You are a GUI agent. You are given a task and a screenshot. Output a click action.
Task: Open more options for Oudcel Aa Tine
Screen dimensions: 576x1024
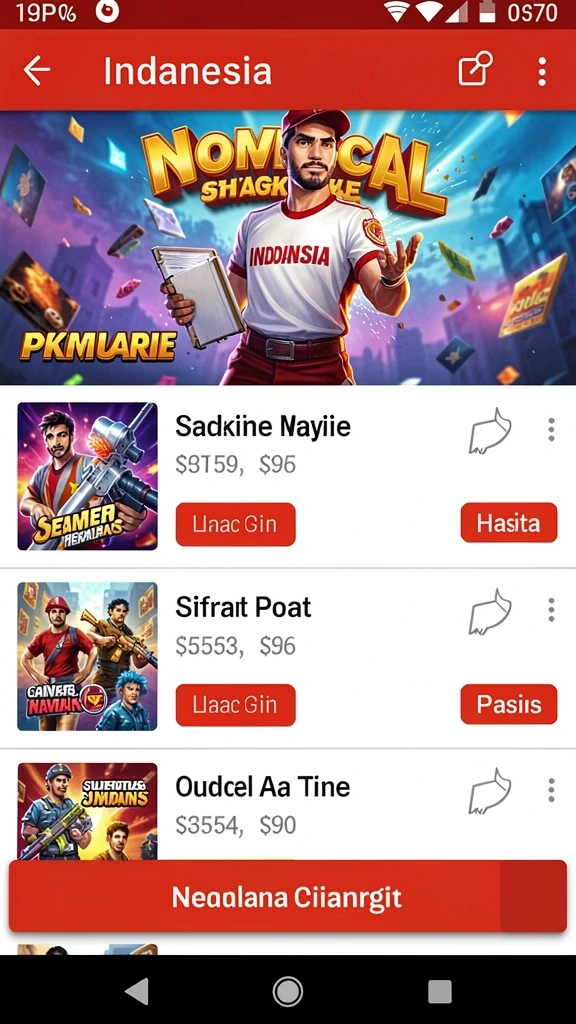(x=552, y=790)
